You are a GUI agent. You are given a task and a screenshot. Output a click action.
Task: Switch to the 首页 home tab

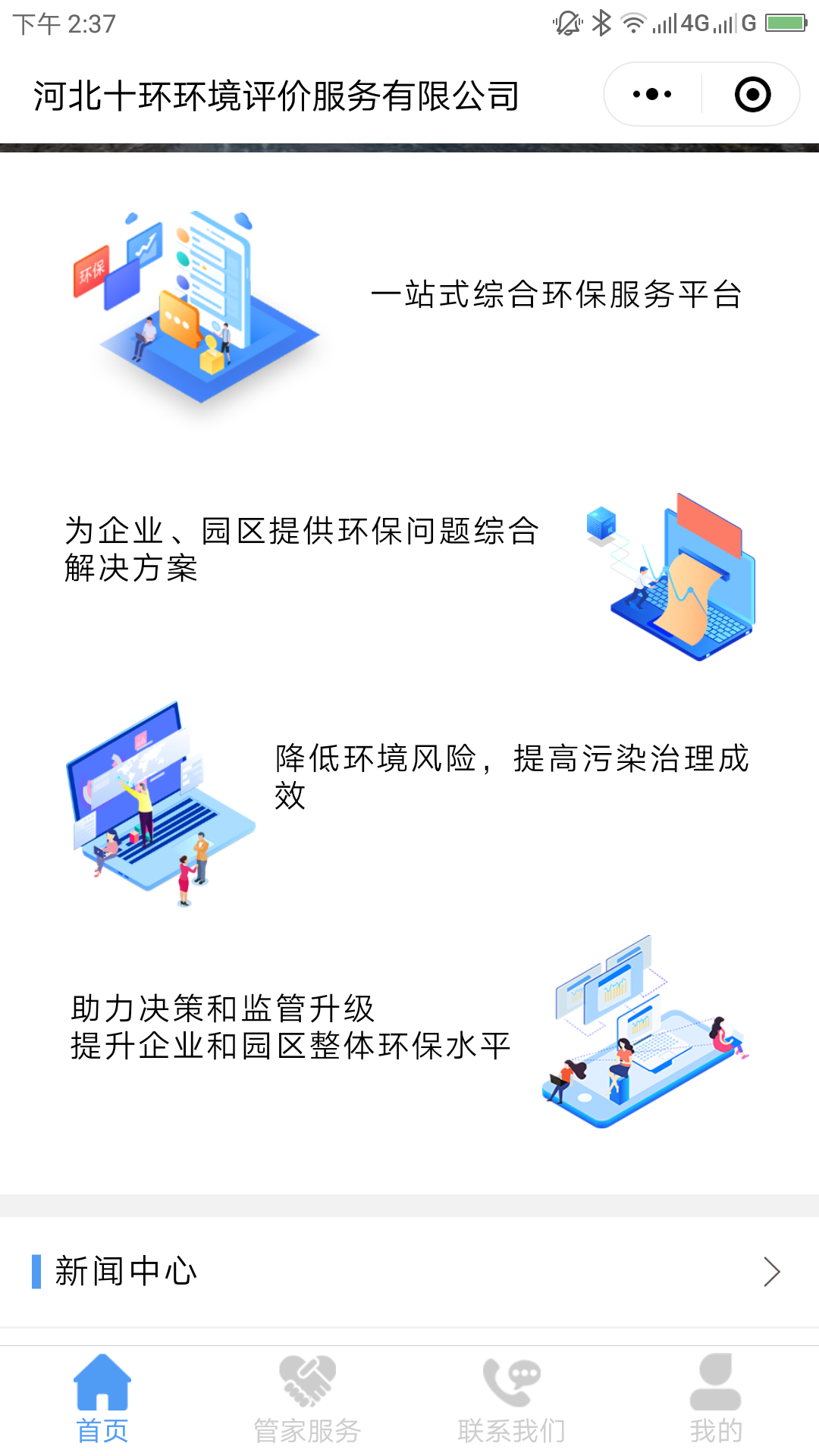coord(102,1400)
